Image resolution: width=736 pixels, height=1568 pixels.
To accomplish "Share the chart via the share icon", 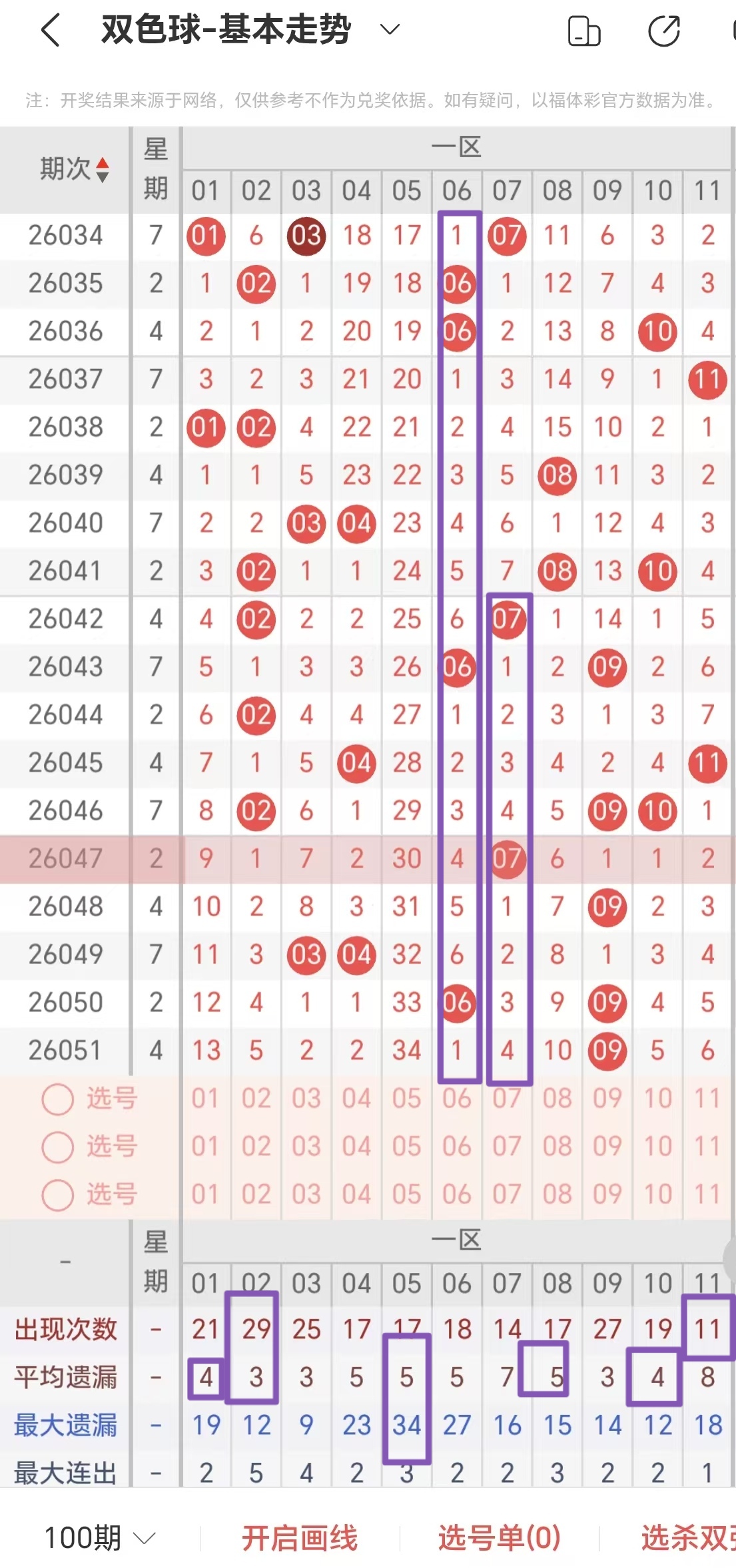I will tap(664, 31).
